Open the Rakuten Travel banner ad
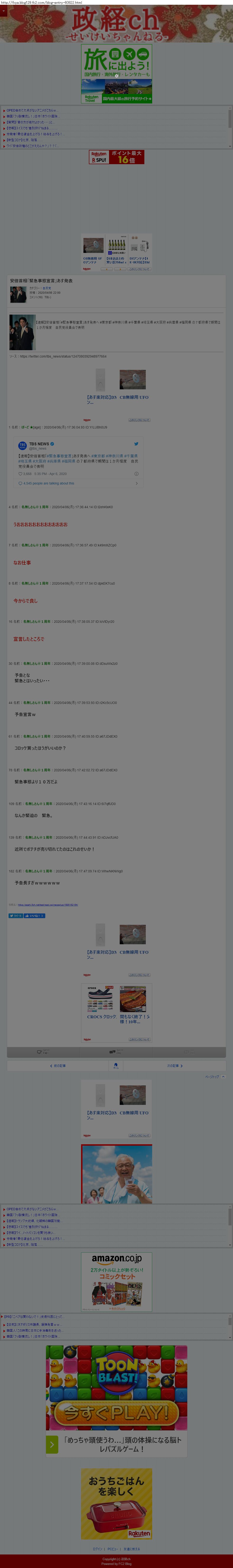This screenshot has height=1568, width=233. [116, 74]
